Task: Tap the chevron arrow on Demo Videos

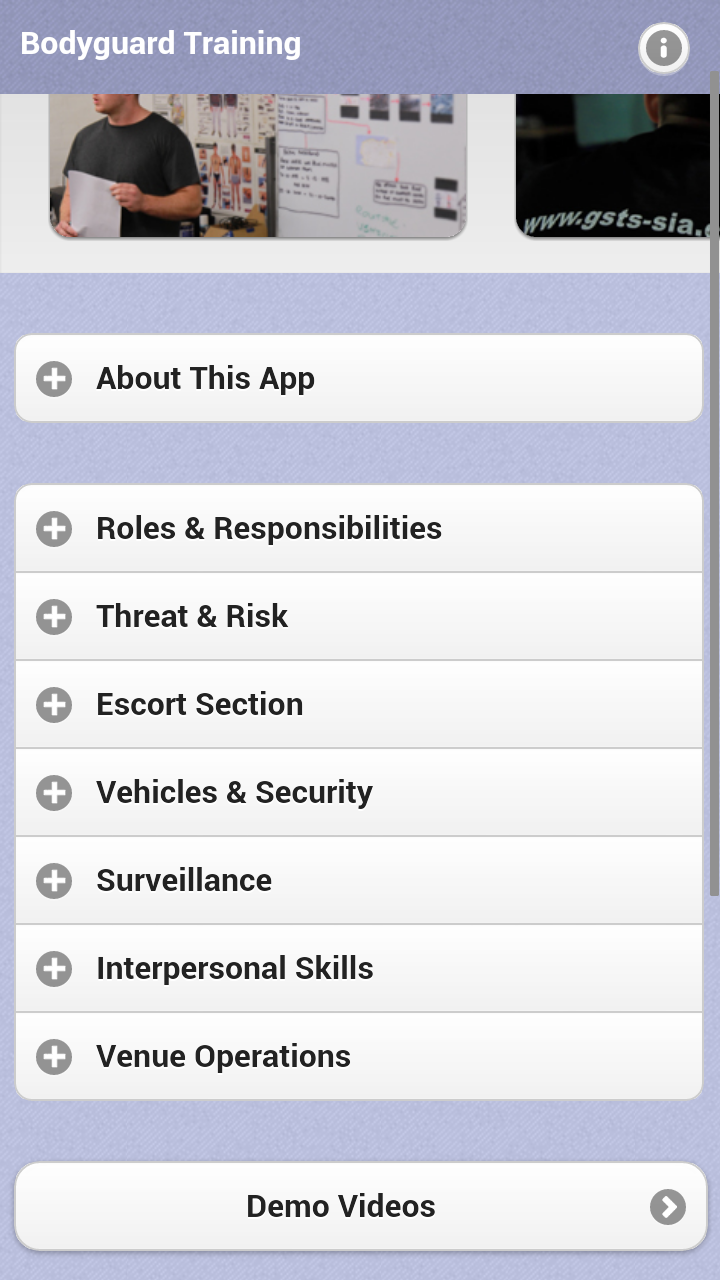Action: click(x=666, y=1207)
